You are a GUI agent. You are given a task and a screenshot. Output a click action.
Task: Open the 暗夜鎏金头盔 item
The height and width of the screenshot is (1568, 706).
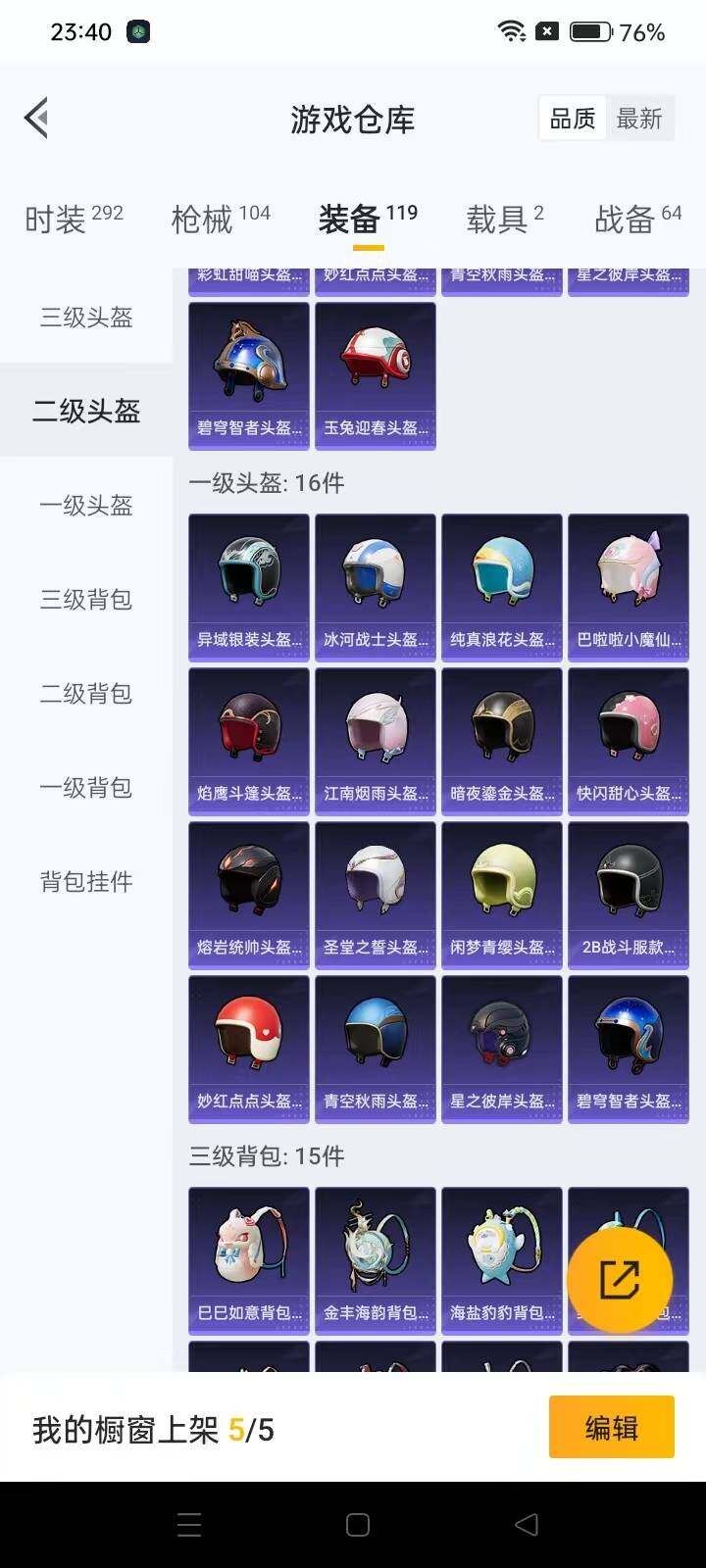coord(502,740)
